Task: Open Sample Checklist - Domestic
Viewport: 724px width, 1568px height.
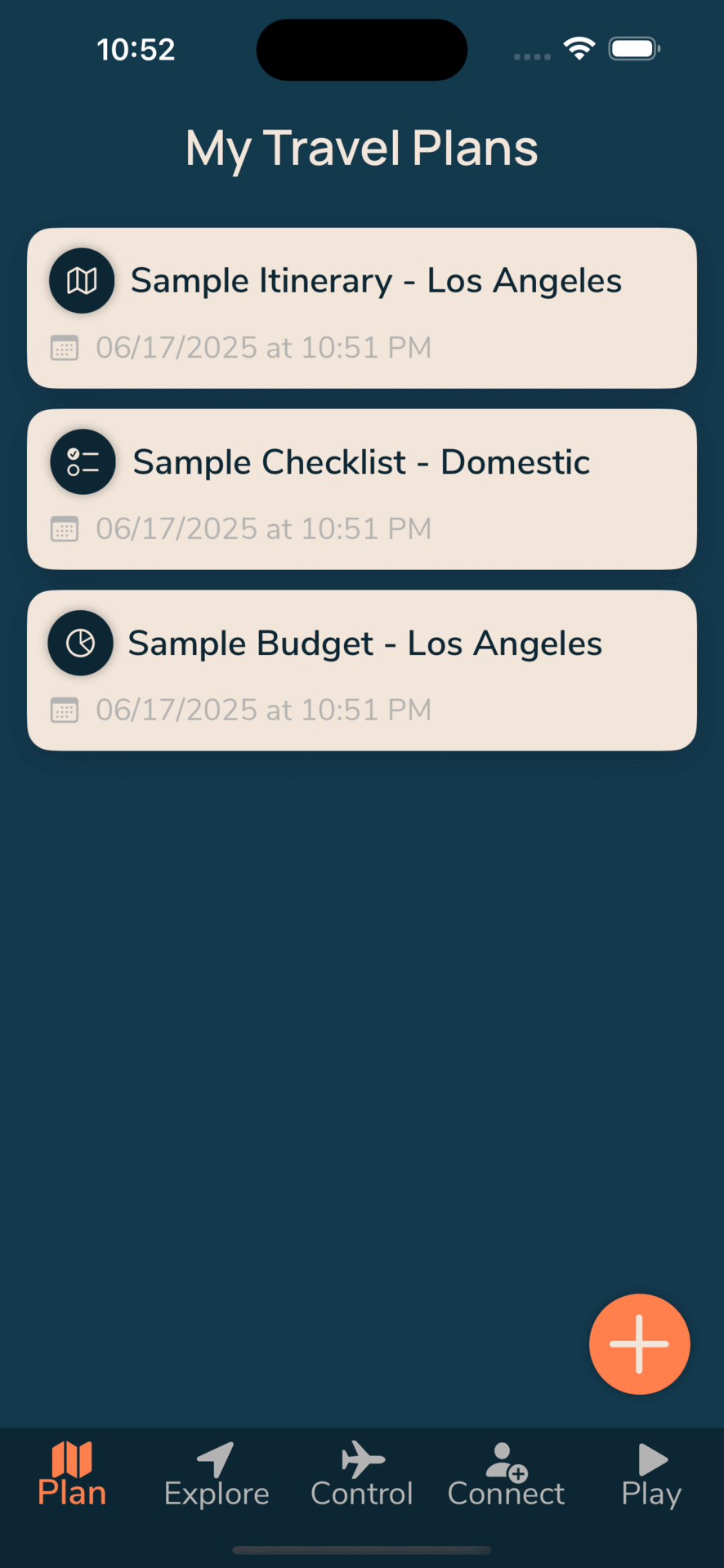Action: tap(362, 489)
